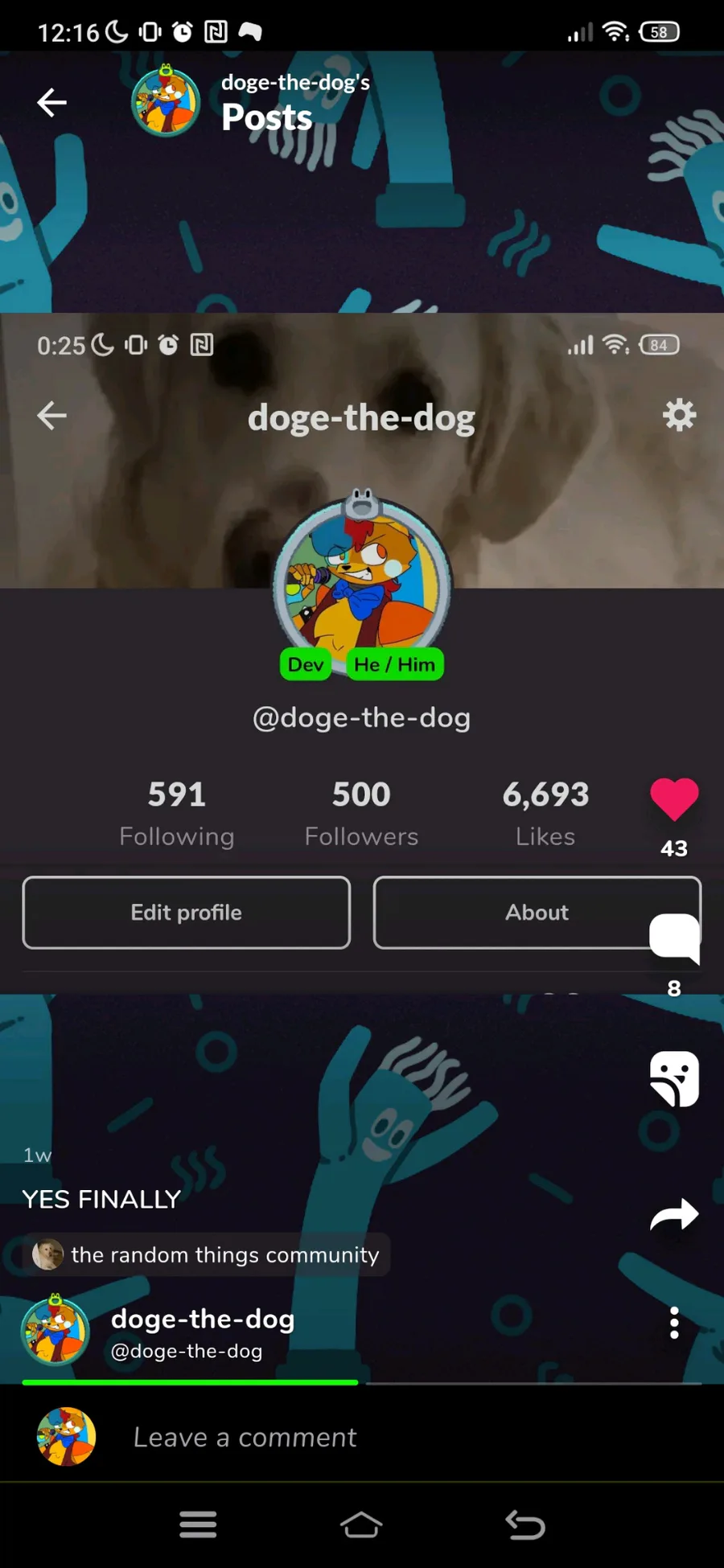Share this post with the arrow
Image resolution: width=724 pixels, height=1568 pixels.
pos(674,1215)
